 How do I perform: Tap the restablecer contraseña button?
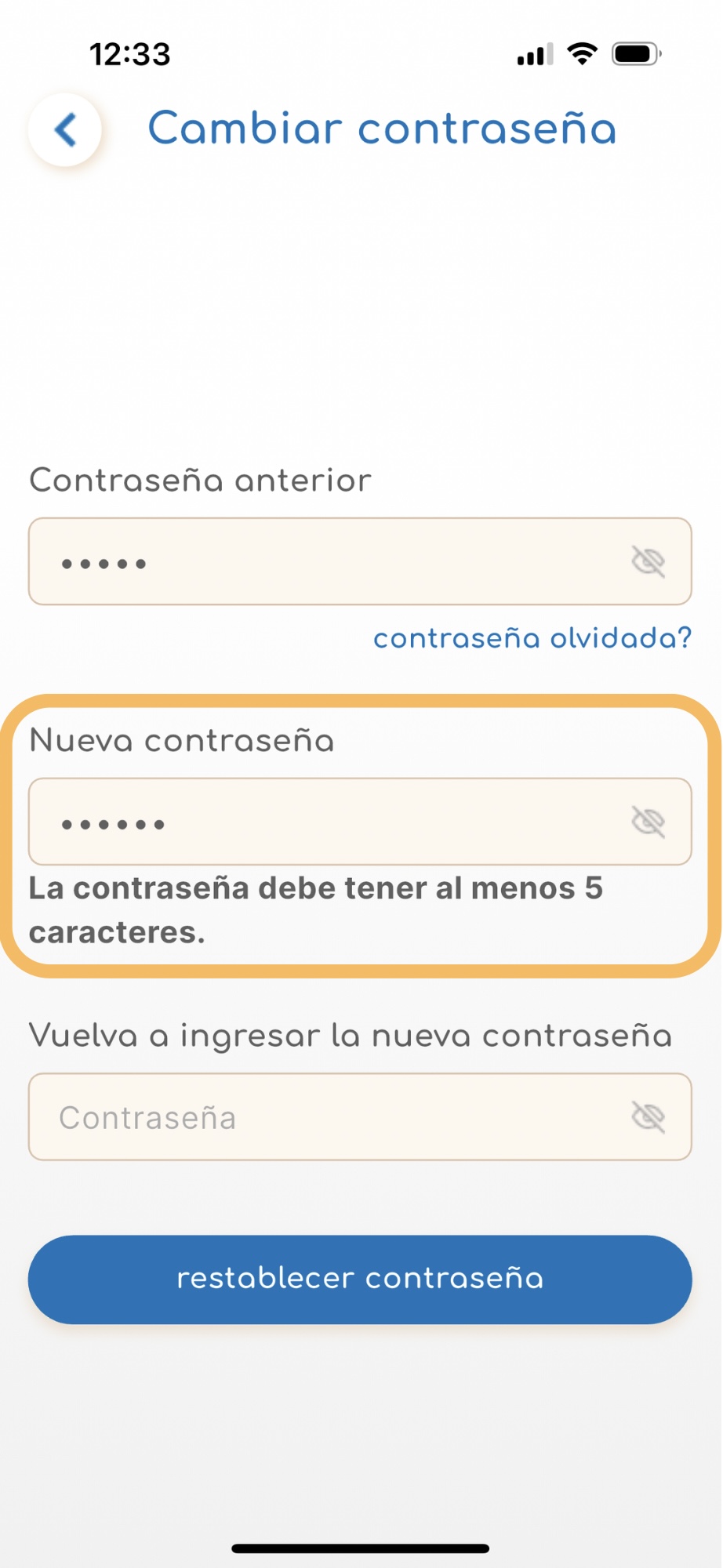click(360, 1279)
